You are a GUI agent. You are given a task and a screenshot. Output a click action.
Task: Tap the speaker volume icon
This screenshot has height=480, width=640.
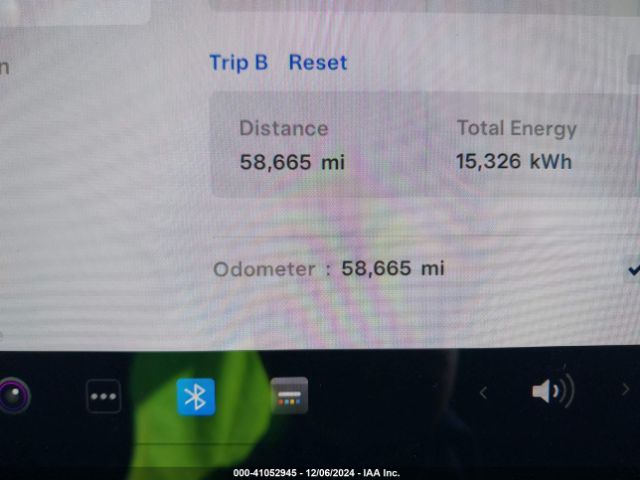pos(551,391)
